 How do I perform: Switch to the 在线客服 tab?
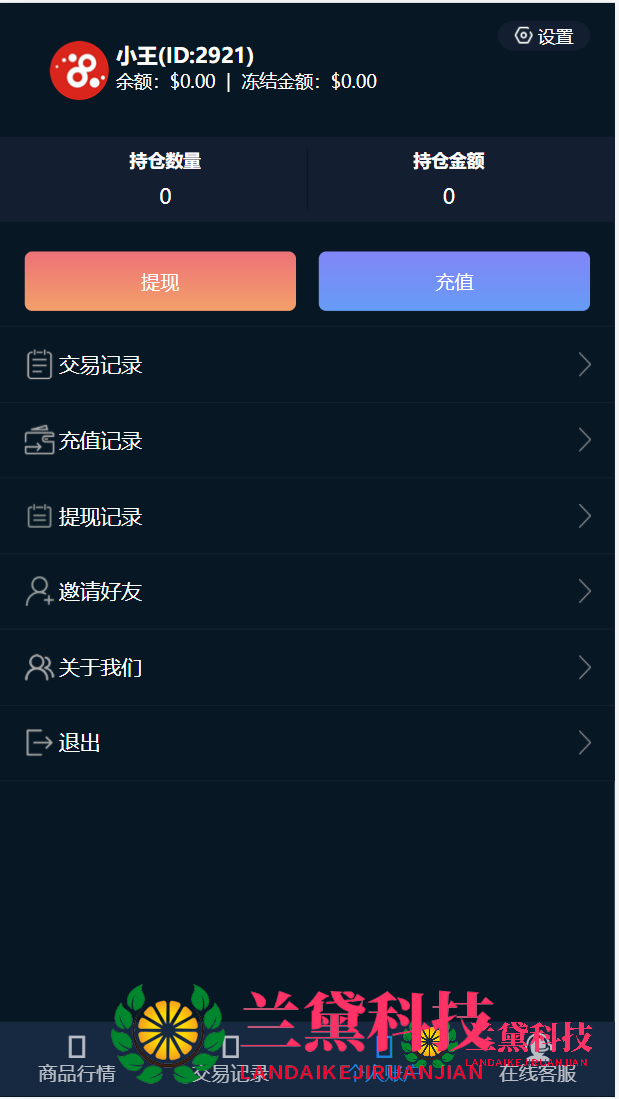[538, 1061]
